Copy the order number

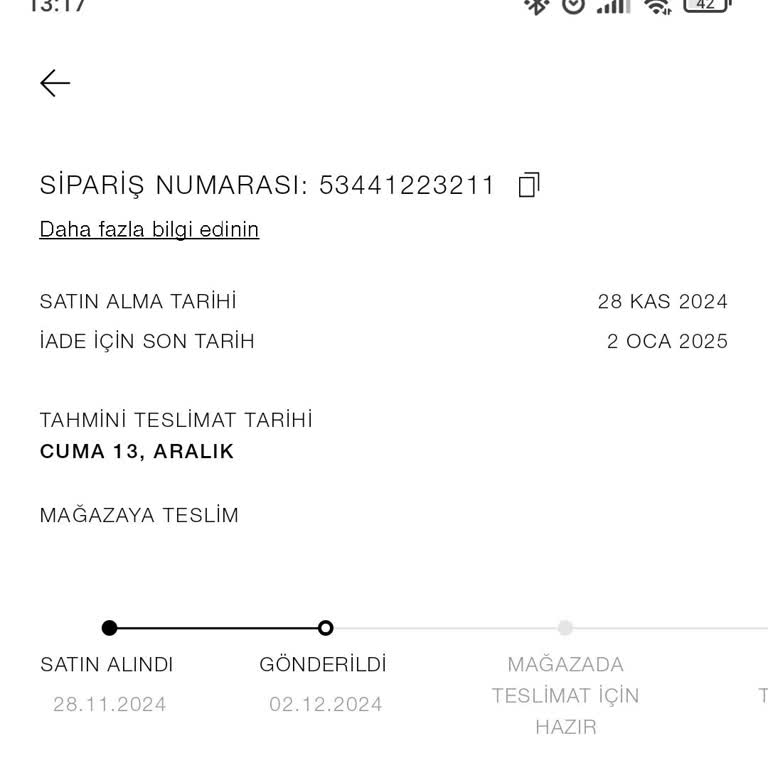(x=529, y=185)
